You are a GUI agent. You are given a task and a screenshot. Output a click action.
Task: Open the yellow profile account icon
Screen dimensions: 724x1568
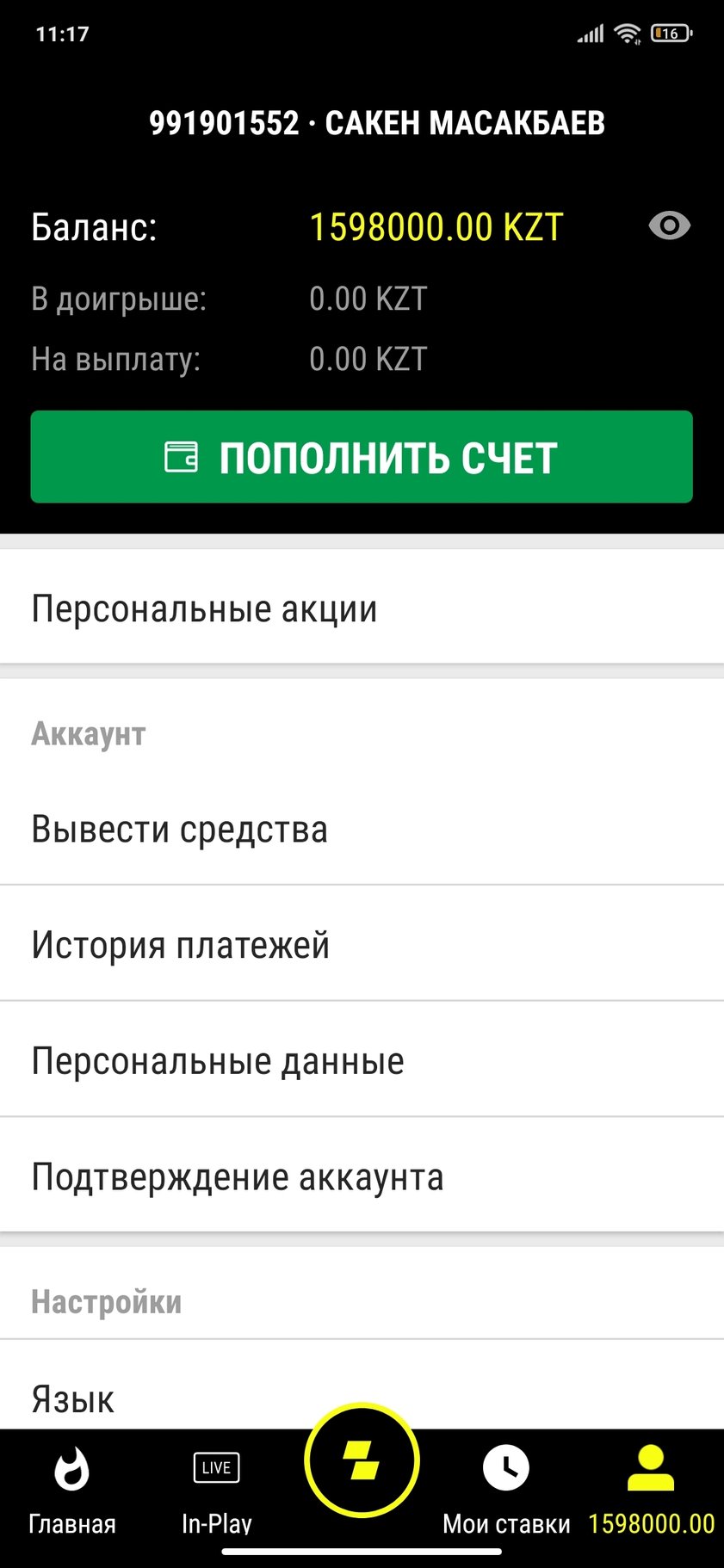pos(652,1466)
